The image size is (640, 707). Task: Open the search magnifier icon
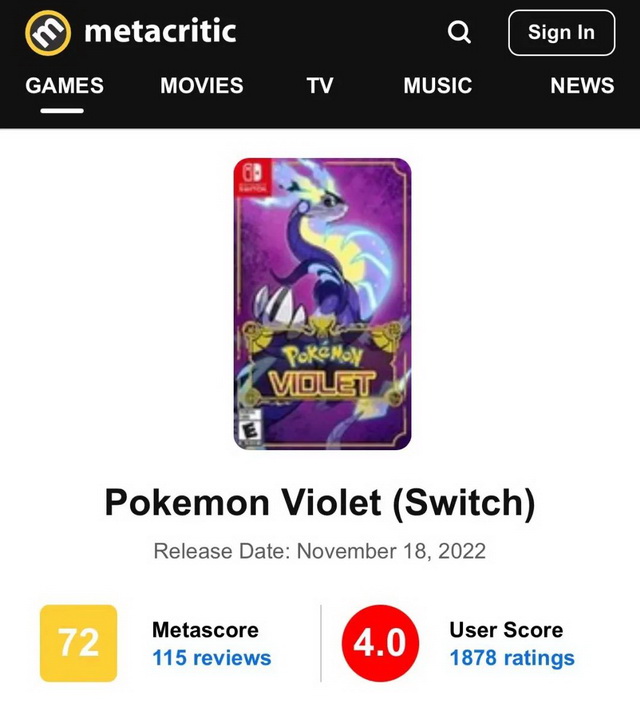point(459,33)
